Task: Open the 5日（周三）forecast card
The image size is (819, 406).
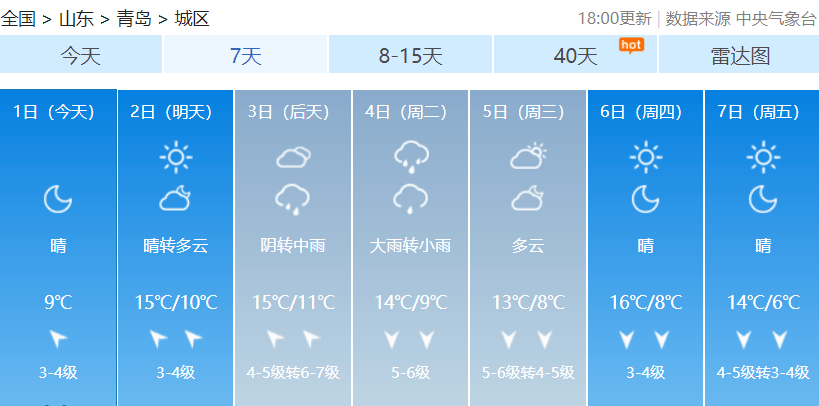Action: (527, 245)
